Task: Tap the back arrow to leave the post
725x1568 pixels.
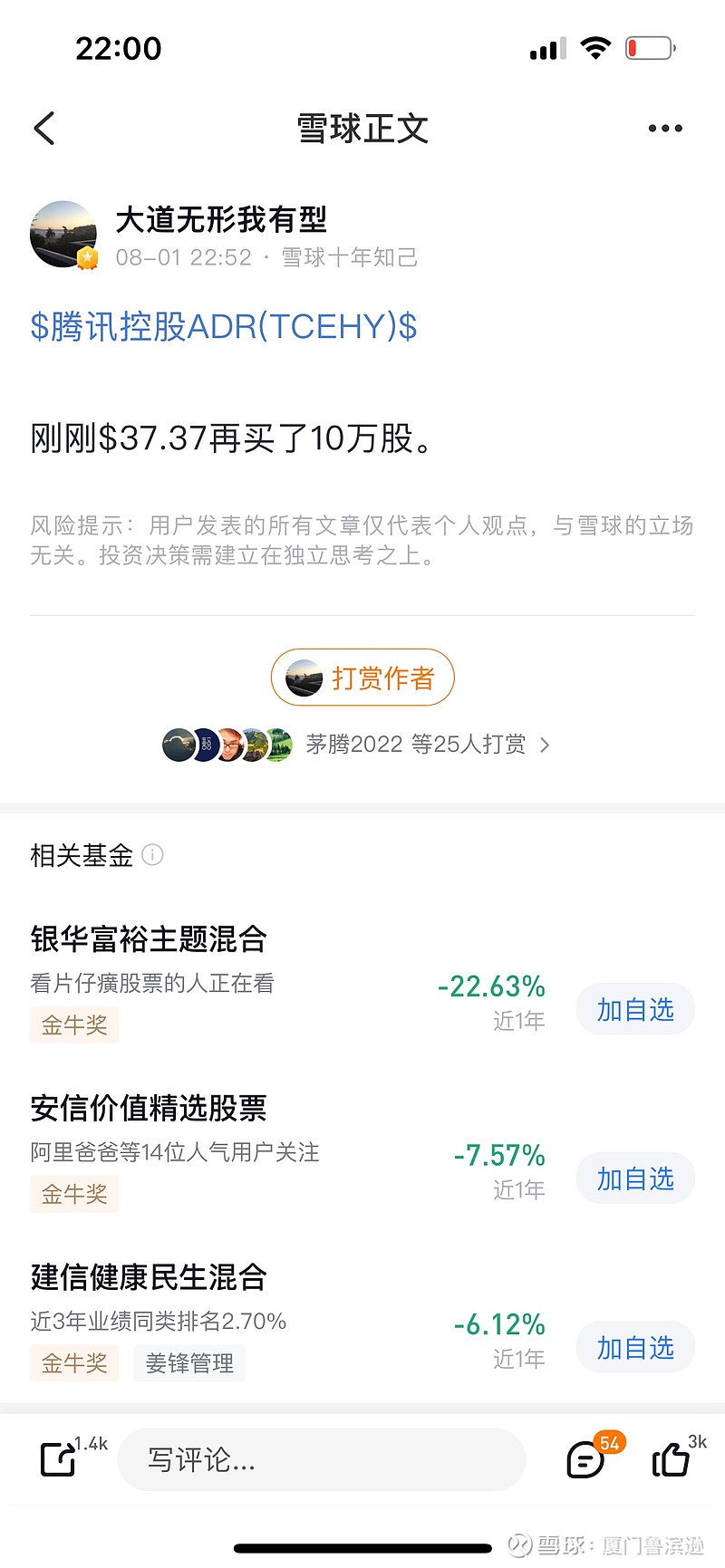Action: coord(44,128)
